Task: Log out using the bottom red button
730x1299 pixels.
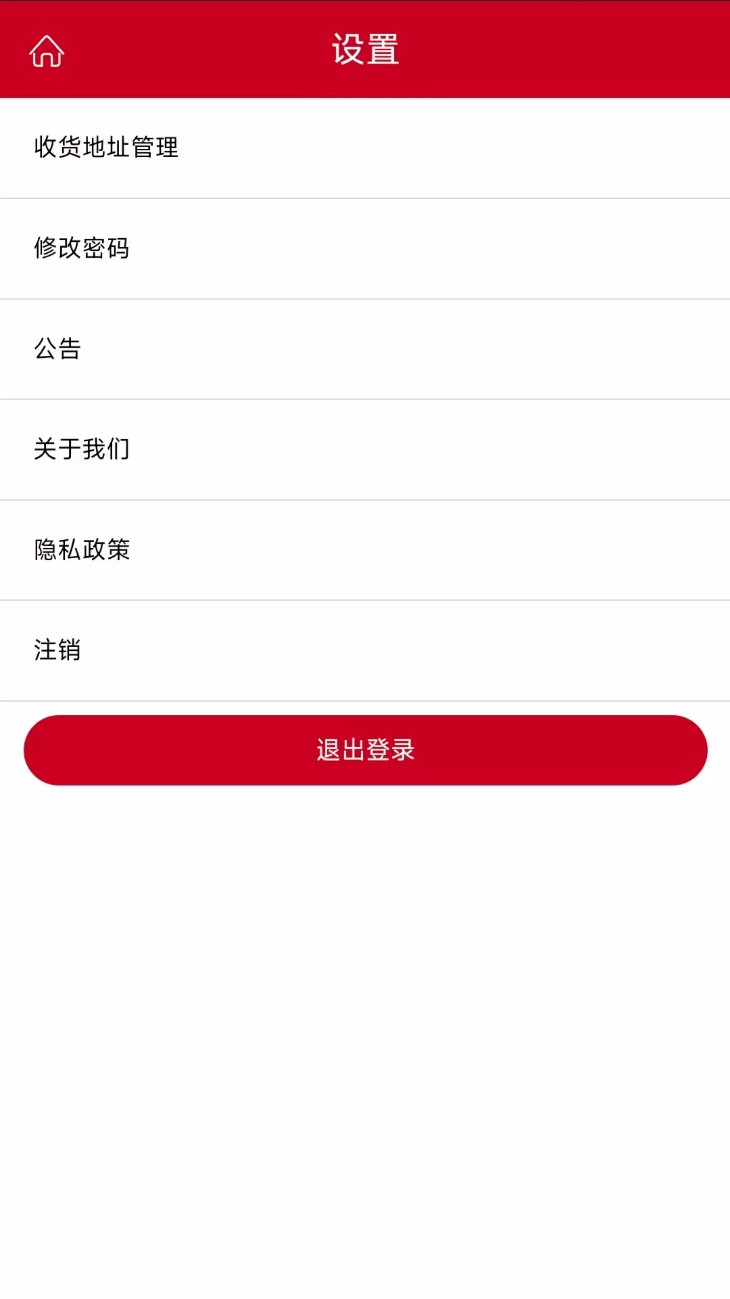Action: [365, 749]
